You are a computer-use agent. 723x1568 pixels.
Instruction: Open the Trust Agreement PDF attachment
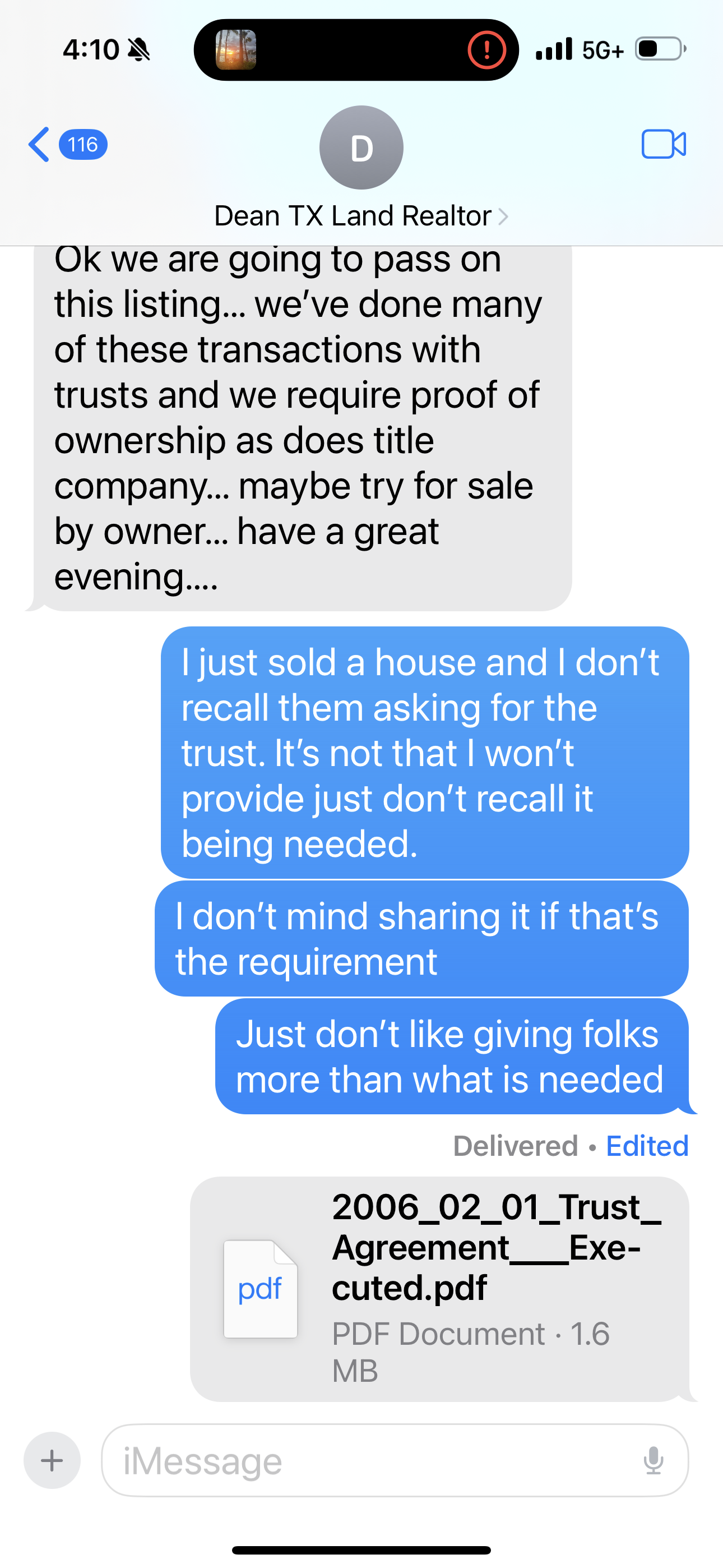(439, 1289)
